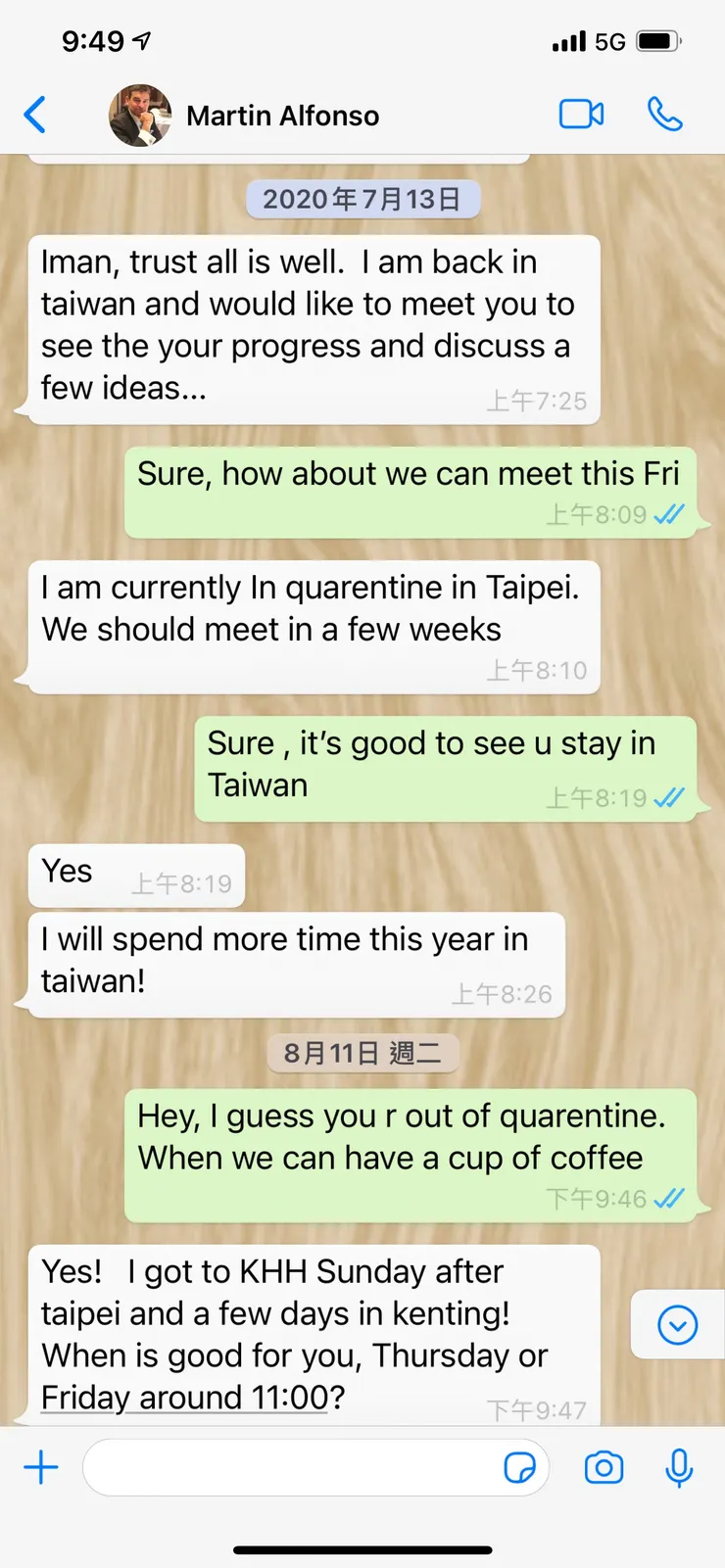The height and width of the screenshot is (1568, 725).
Task: Start a voice call with Martin Alfonso
Action: tap(664, 115)
